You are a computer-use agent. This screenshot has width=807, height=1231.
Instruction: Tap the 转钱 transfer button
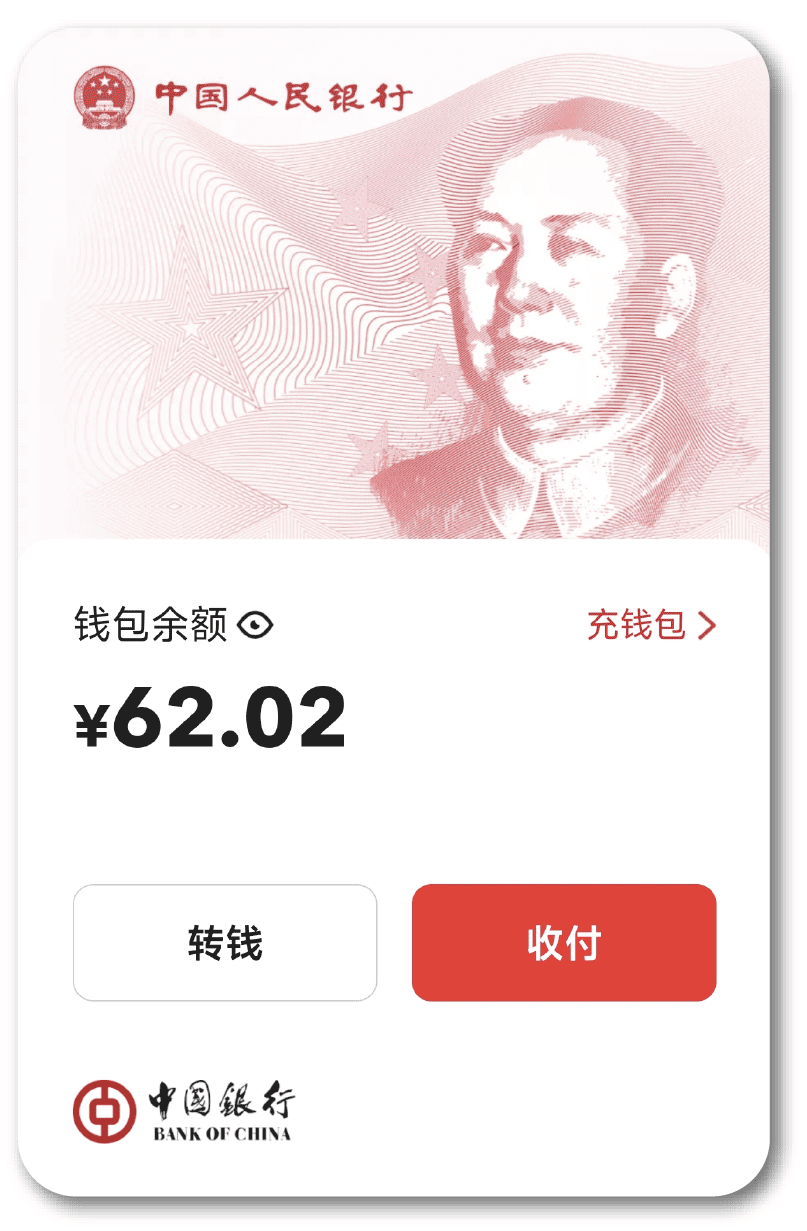(225, 943)
